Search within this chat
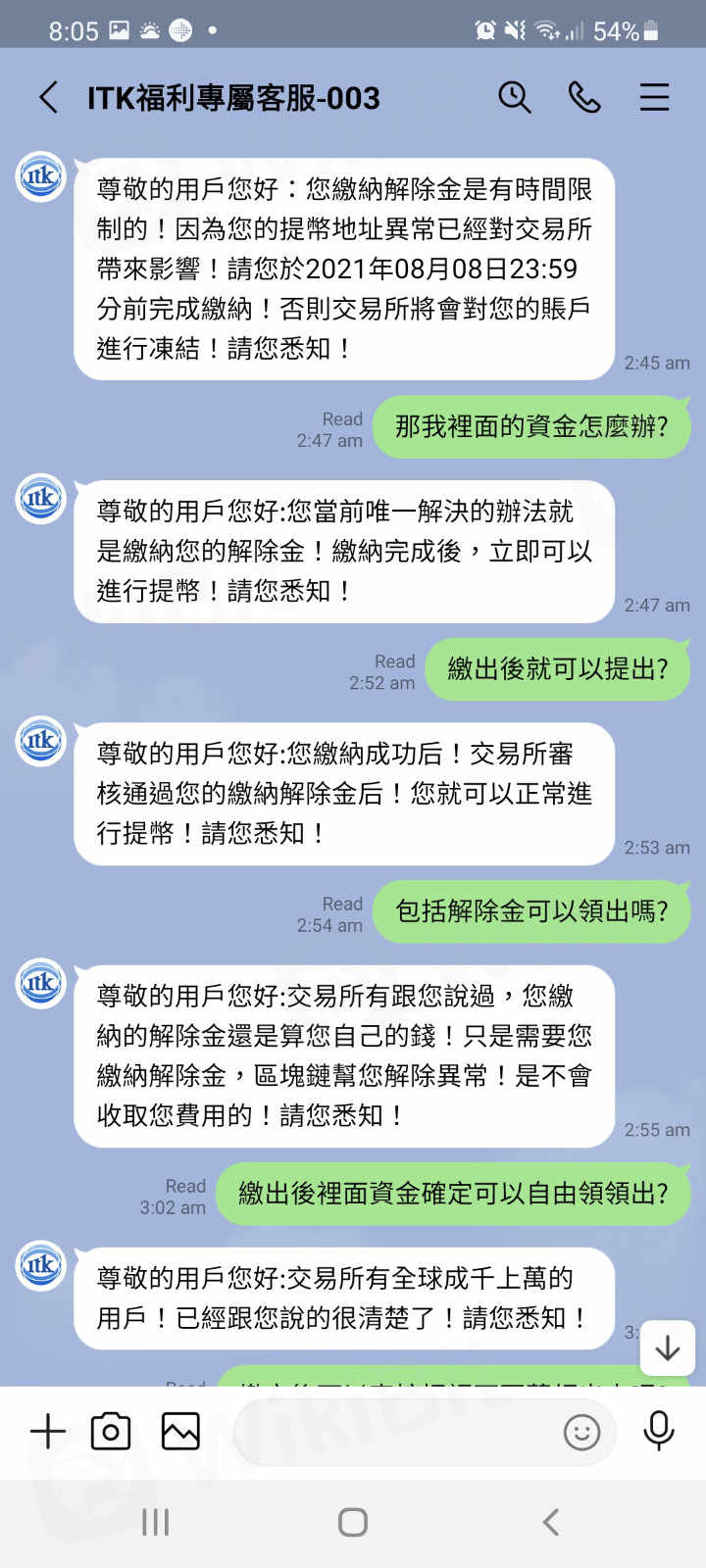 [514, 97]
